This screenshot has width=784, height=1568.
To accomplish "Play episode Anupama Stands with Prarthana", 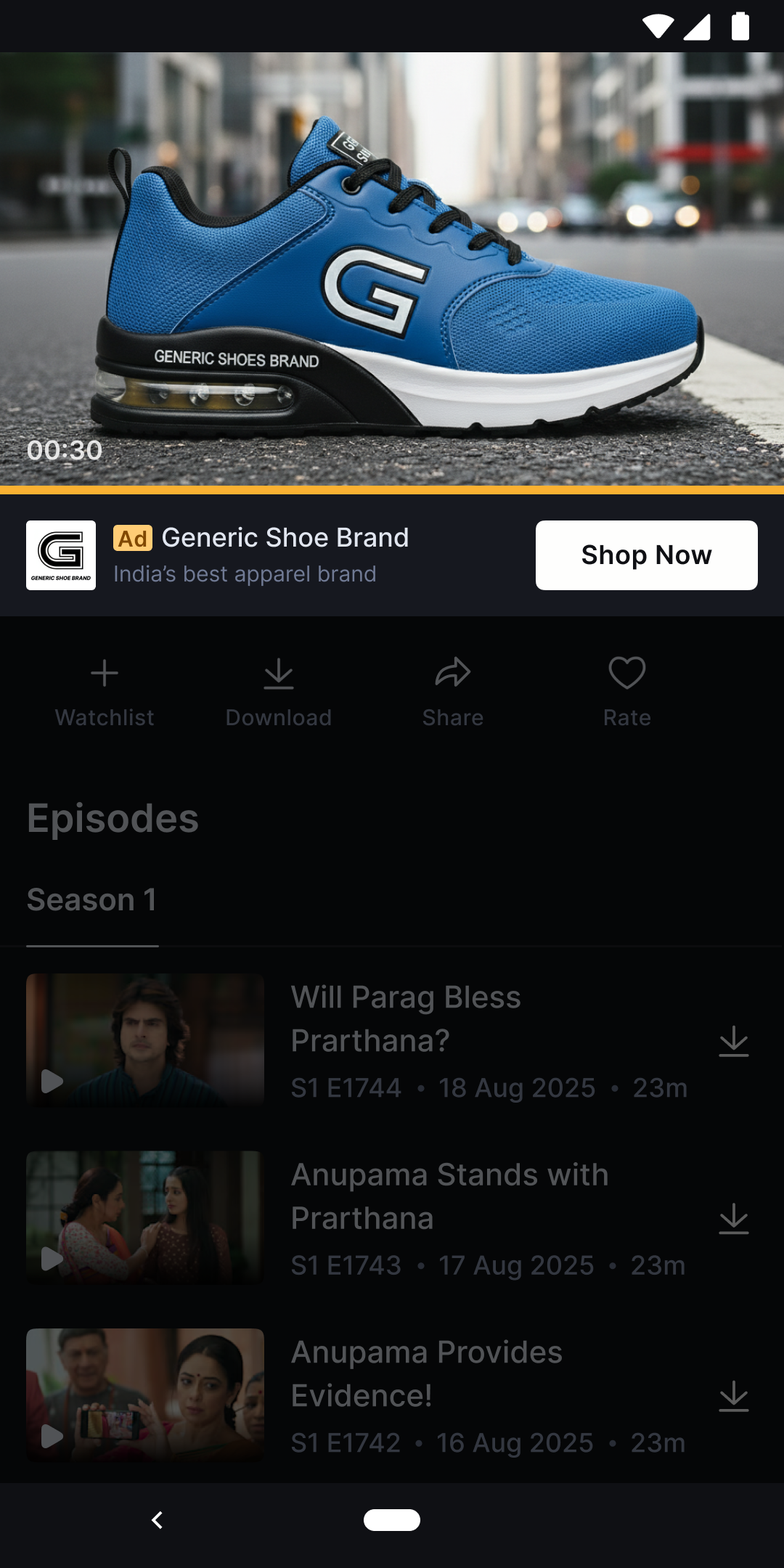I will [x=145, y=1217].
